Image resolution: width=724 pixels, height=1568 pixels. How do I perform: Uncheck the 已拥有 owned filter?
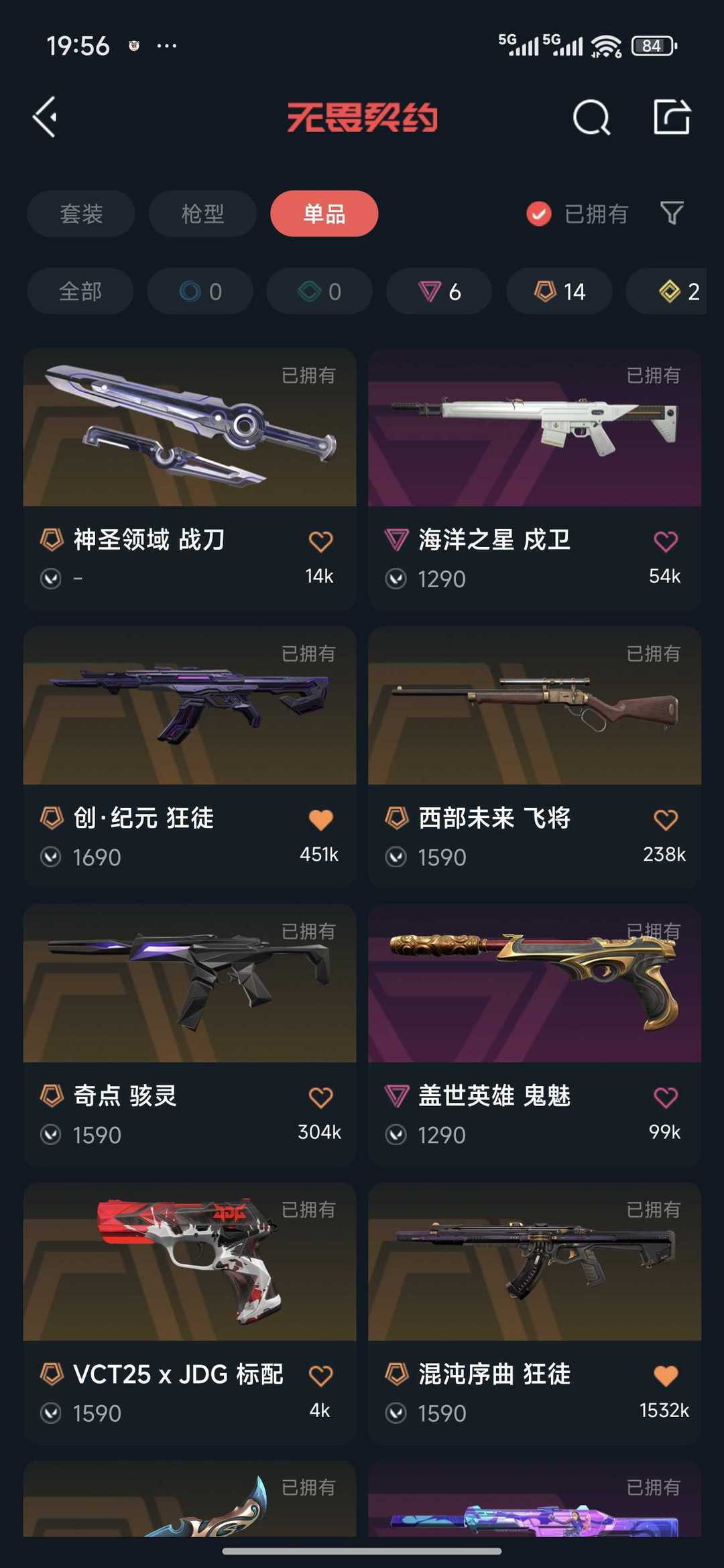click(577, 214)
